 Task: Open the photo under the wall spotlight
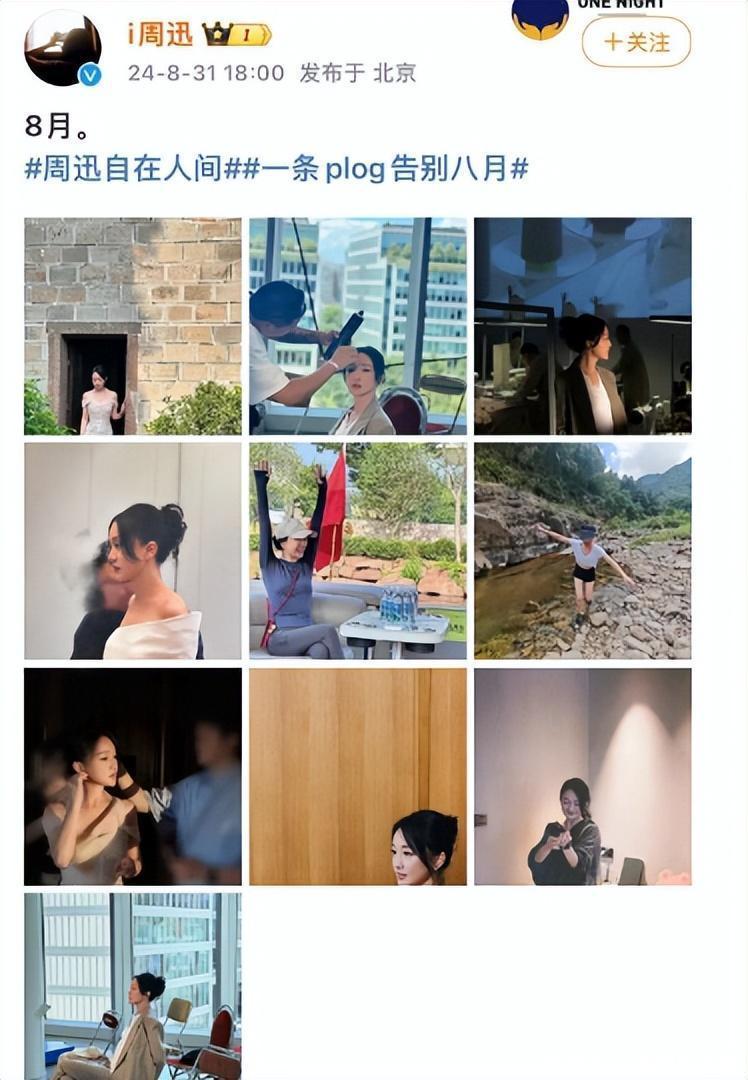(583, 776)
